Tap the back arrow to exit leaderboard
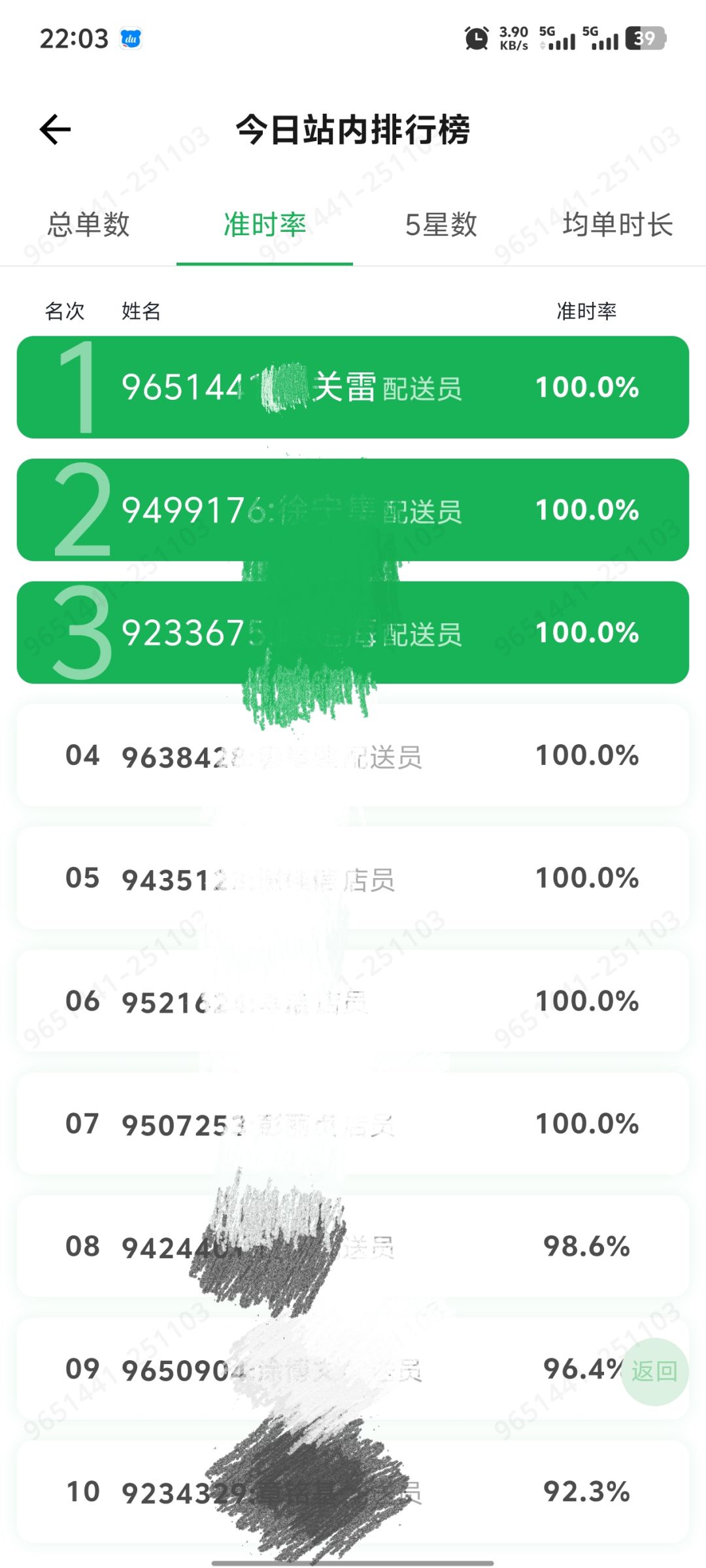 click(56, 128)
